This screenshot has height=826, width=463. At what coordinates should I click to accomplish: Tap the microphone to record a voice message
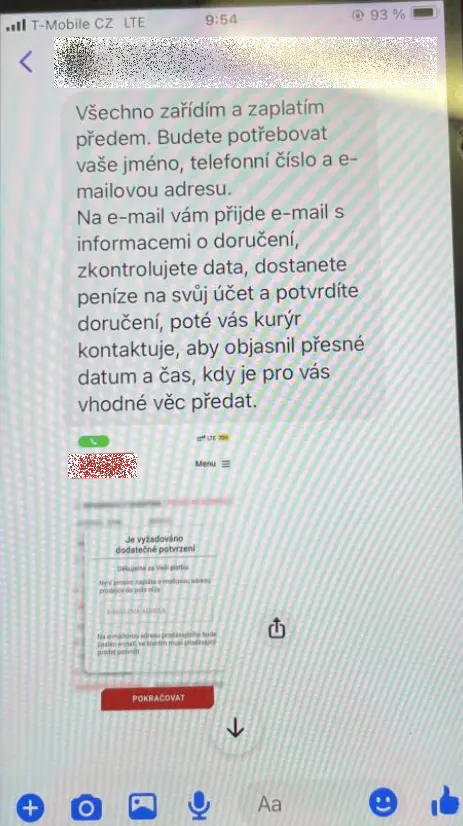(199, 805)
